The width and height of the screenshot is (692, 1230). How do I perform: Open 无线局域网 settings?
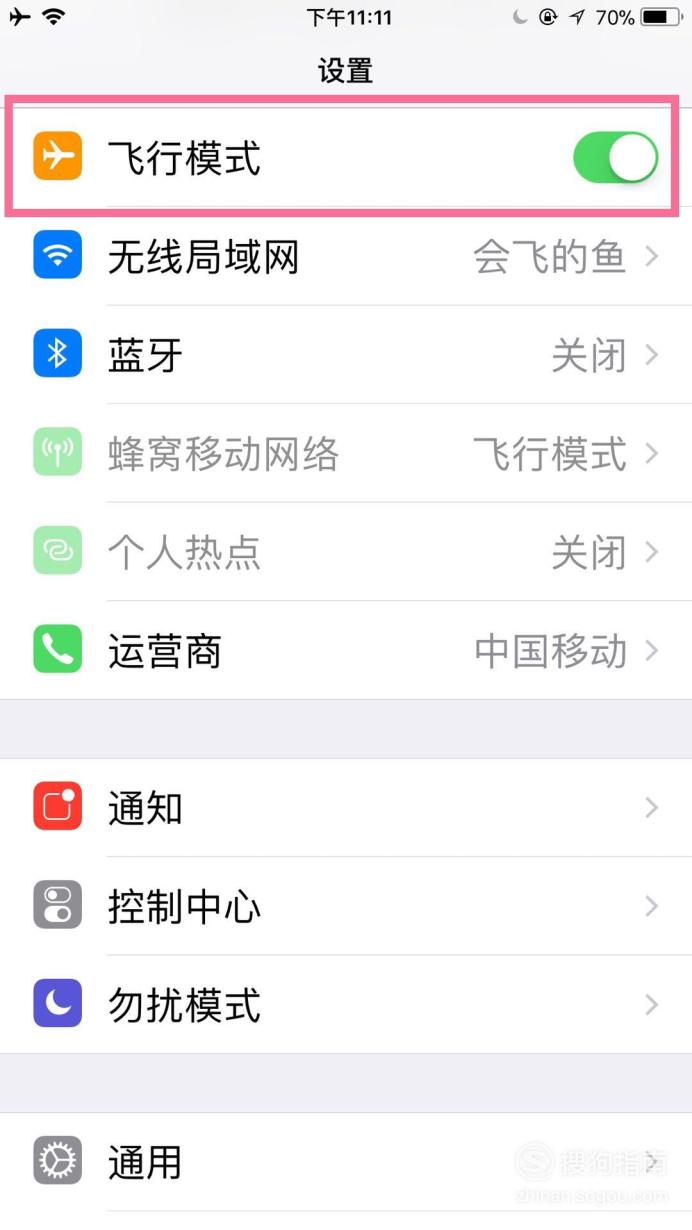coord(346,257)
